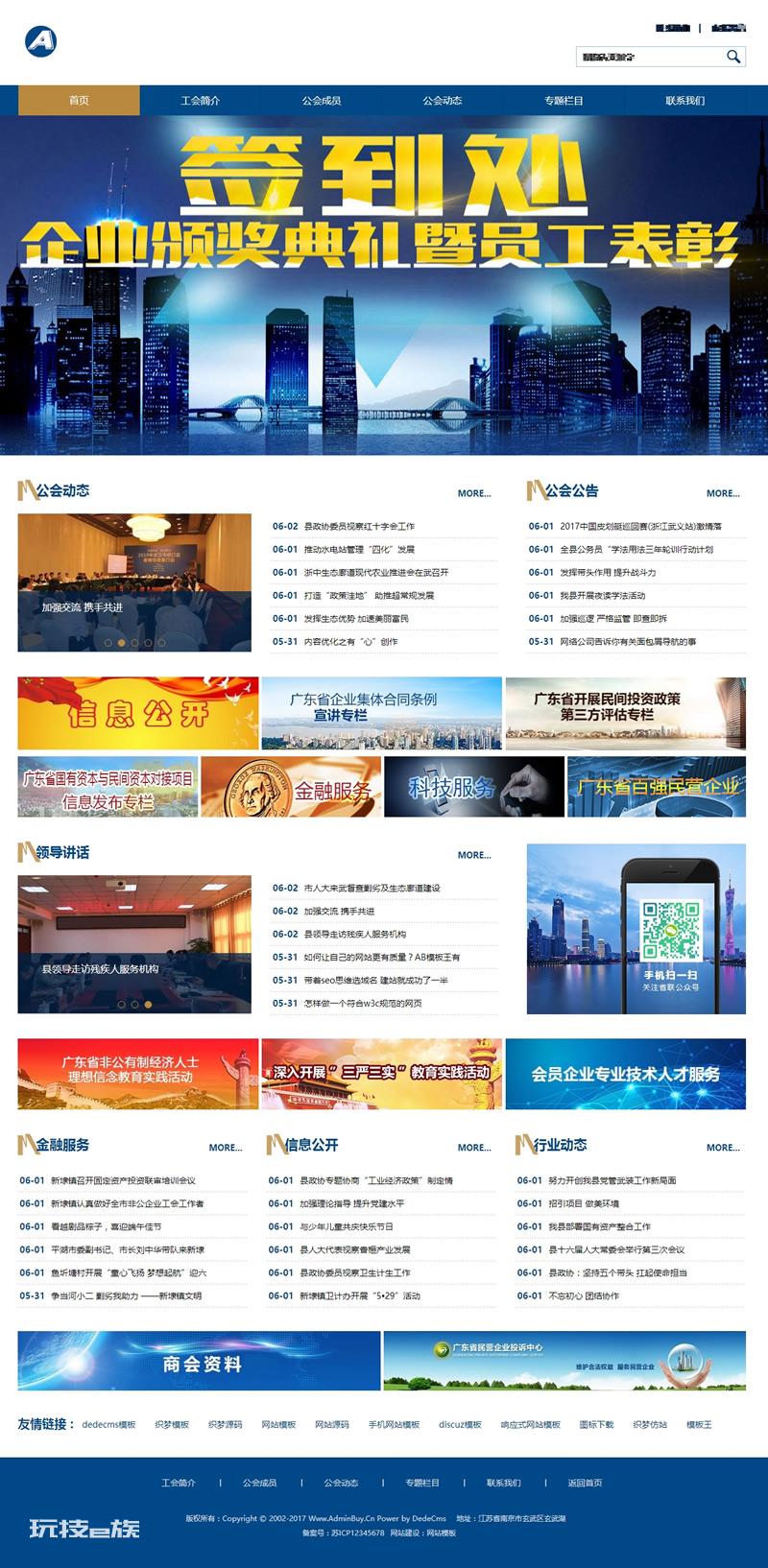View MORE under 公会动态

click(x=474, y=493)
